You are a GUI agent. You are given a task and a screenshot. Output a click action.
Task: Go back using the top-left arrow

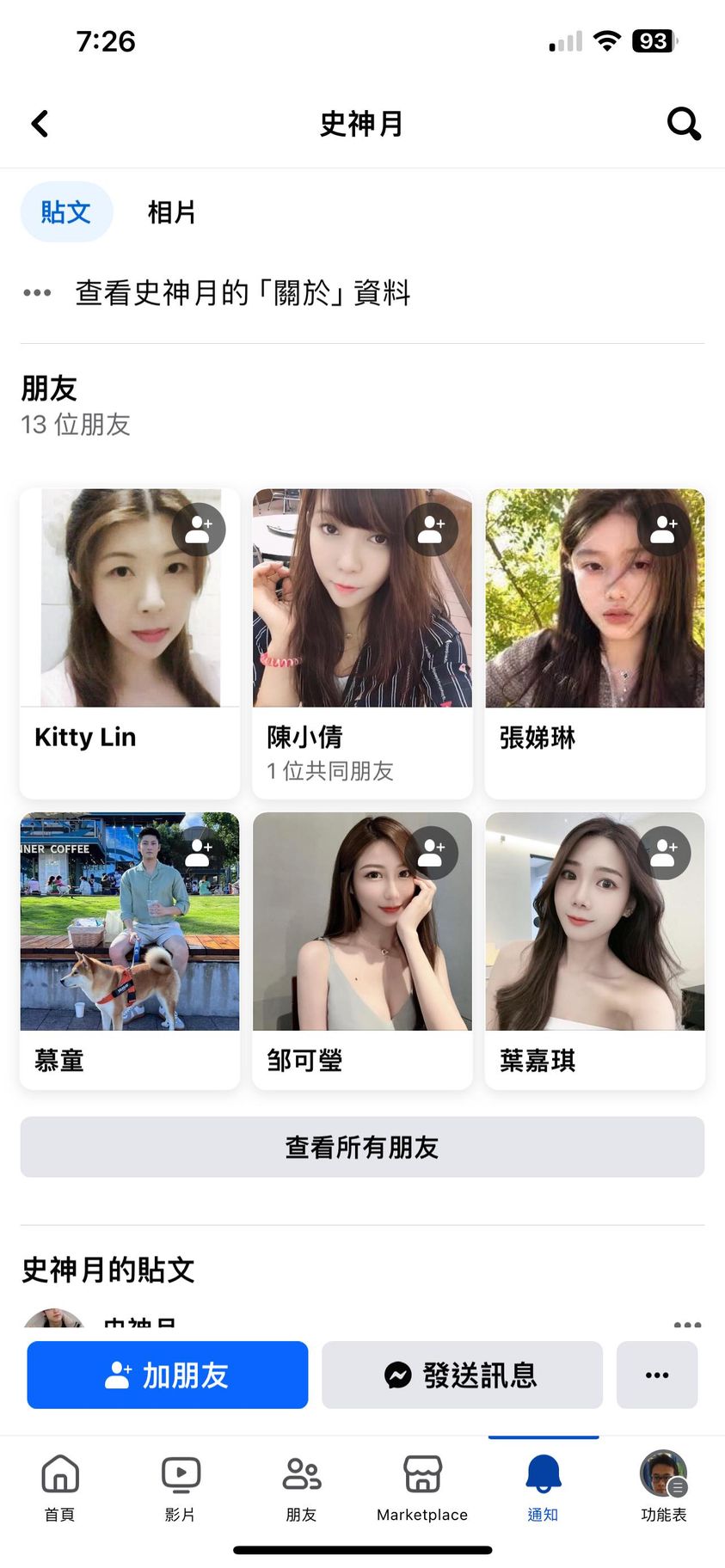[40, 124]
